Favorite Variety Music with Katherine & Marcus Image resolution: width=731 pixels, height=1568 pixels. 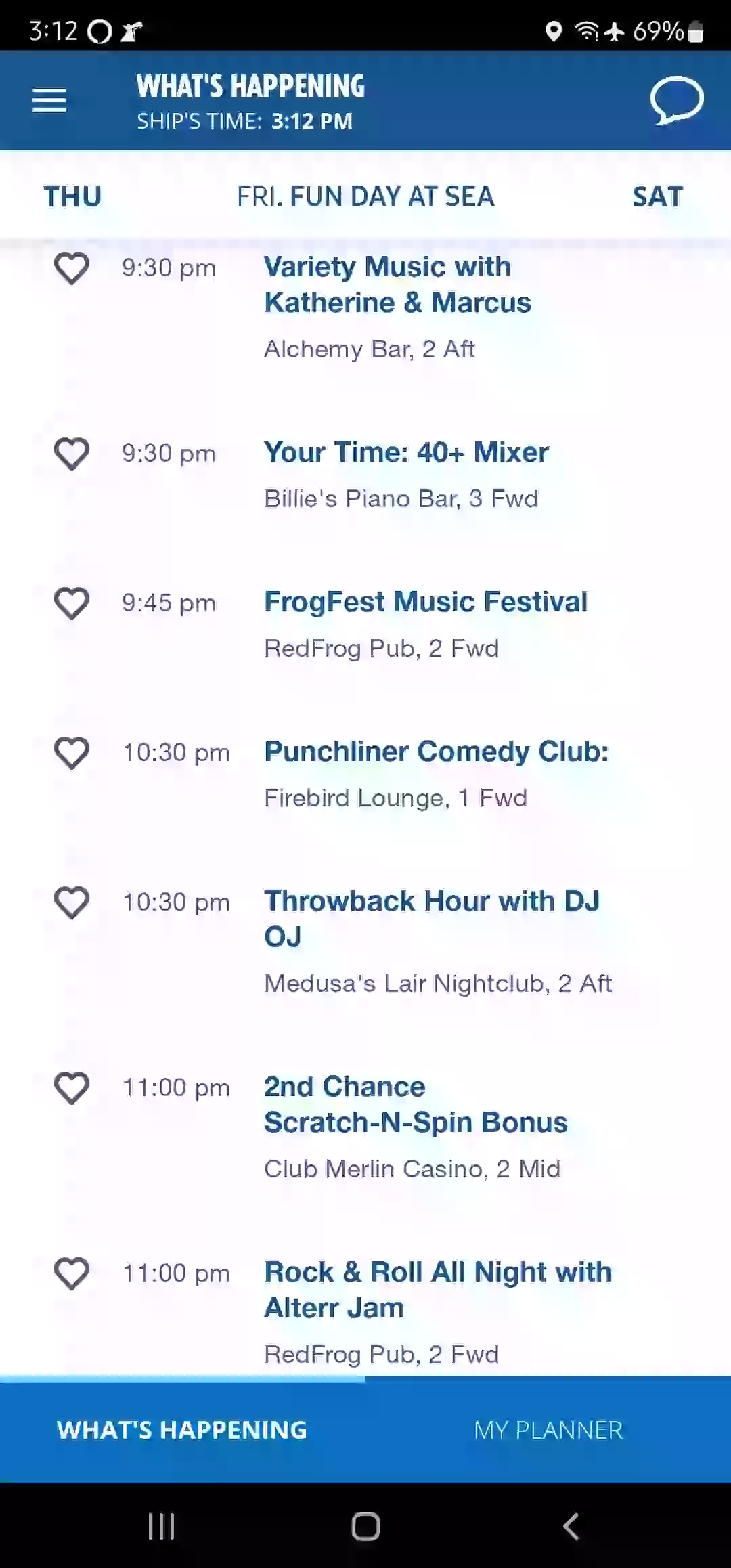[72, 268]
